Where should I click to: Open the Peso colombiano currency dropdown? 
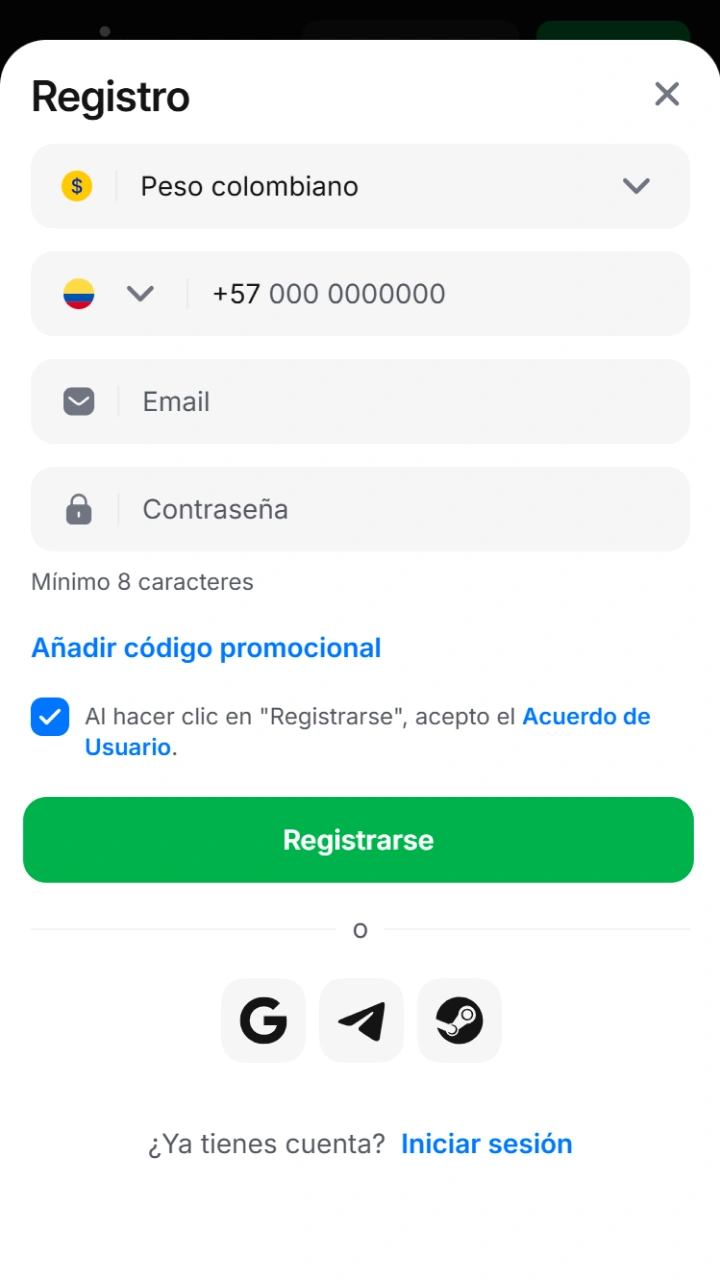pyautogui.click(x=360, y=186)
